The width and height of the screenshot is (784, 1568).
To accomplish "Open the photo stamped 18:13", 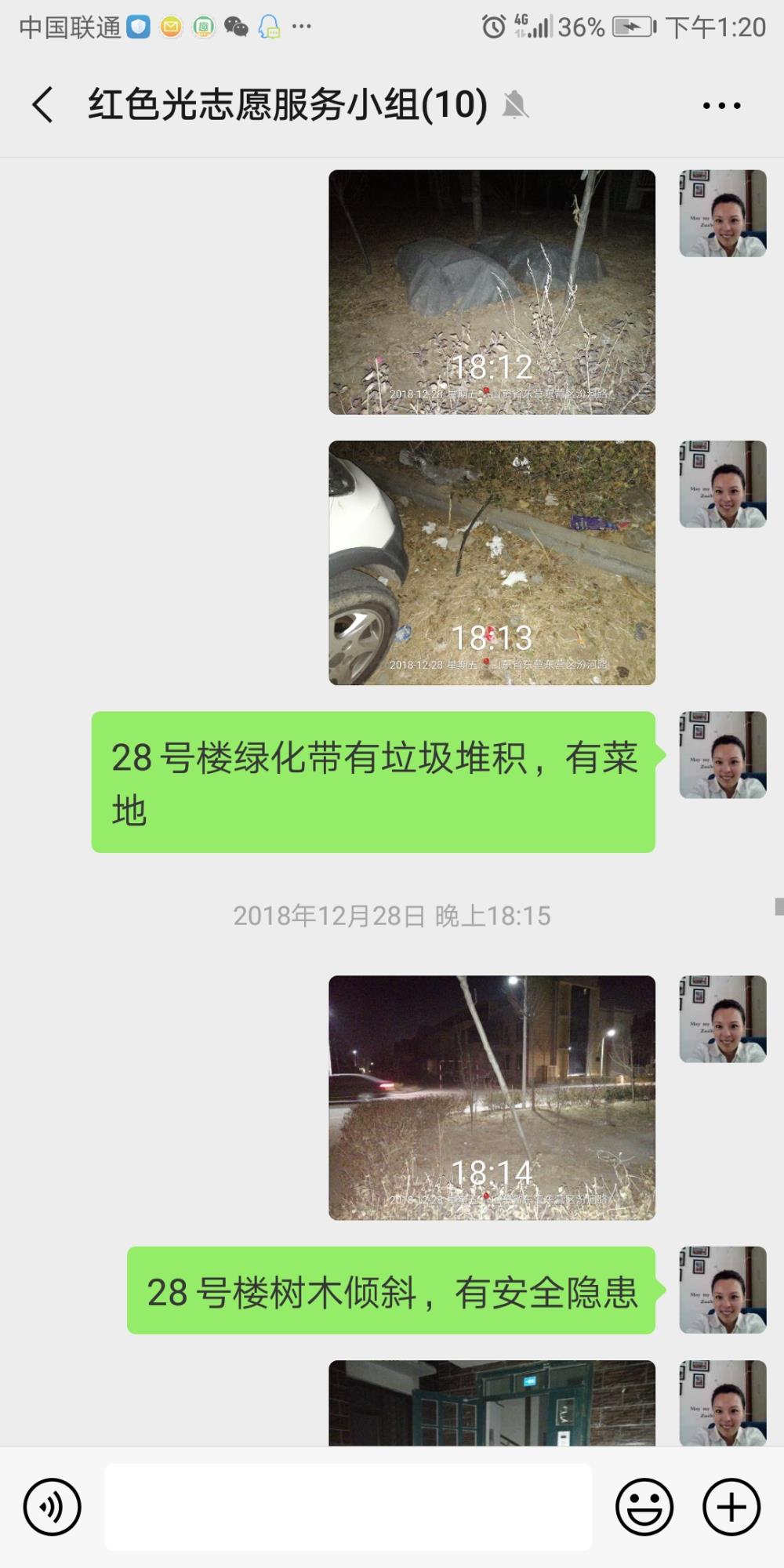I will (x=492, y=563).
